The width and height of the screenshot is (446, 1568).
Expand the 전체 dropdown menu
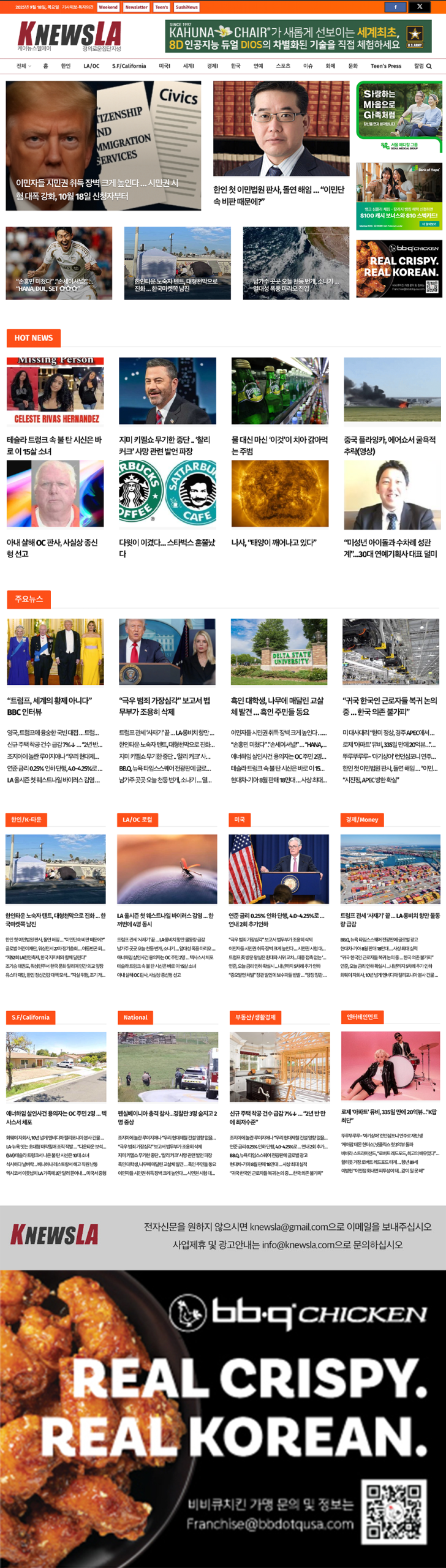point(23,66)
